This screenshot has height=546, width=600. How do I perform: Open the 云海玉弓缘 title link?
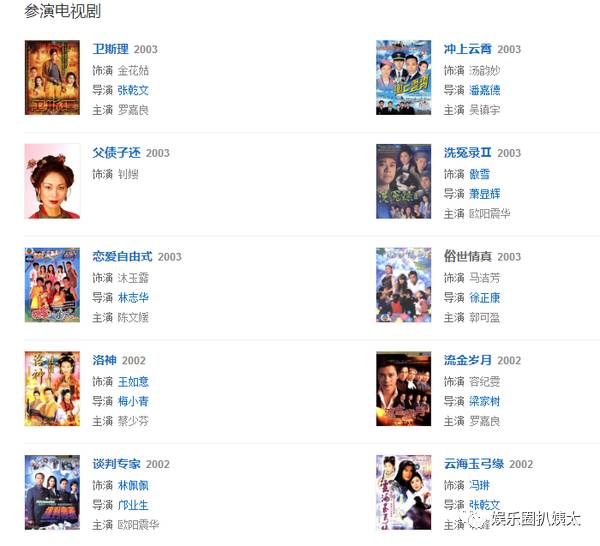(x=474, y=464)
